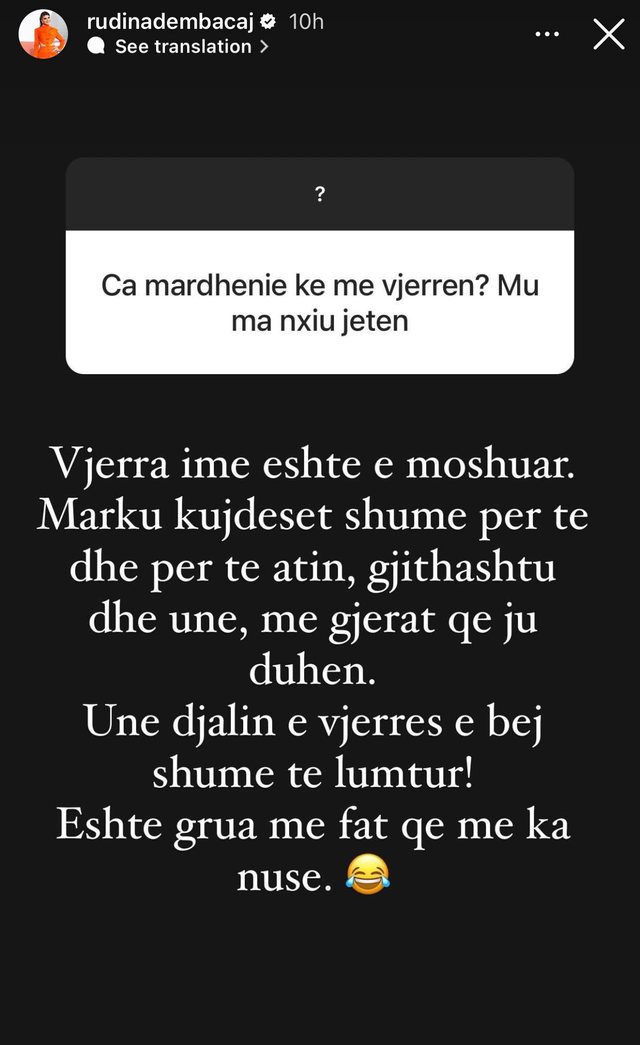Open rudinadembacaj's profile picture

click(43, 35)
